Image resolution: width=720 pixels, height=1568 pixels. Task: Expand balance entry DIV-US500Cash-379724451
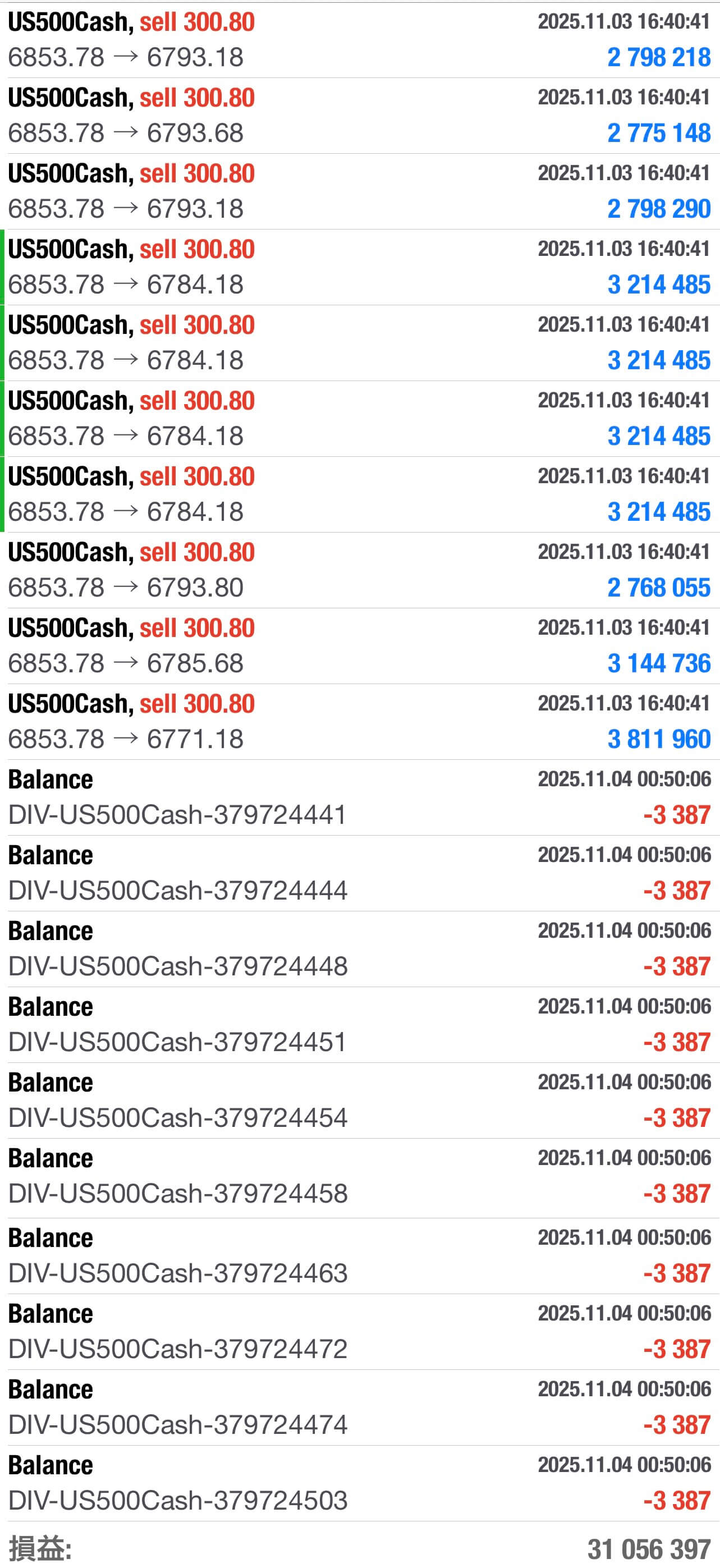click(359, 1024)
